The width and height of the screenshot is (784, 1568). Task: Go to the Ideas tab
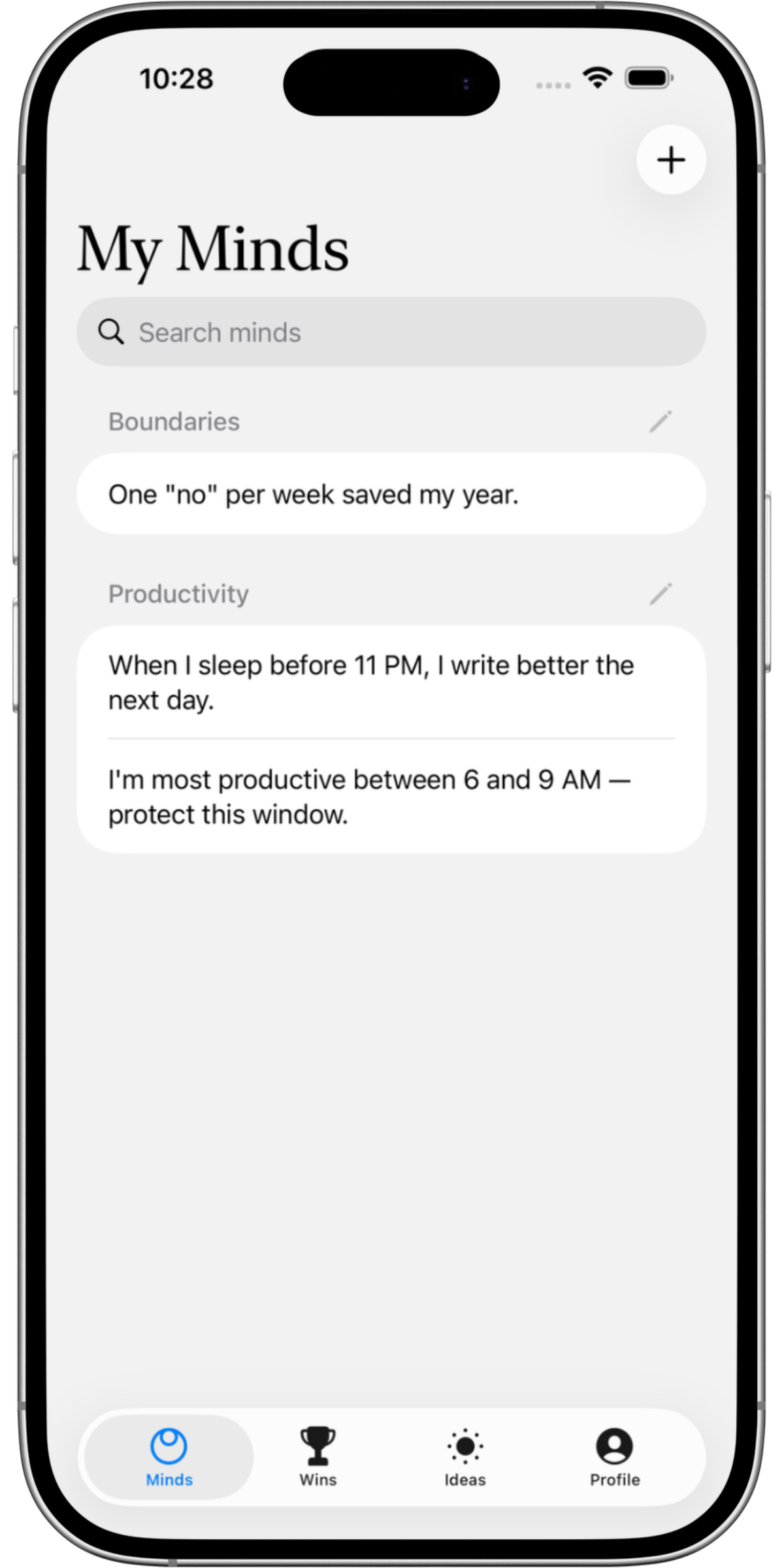click(465, 1457)
